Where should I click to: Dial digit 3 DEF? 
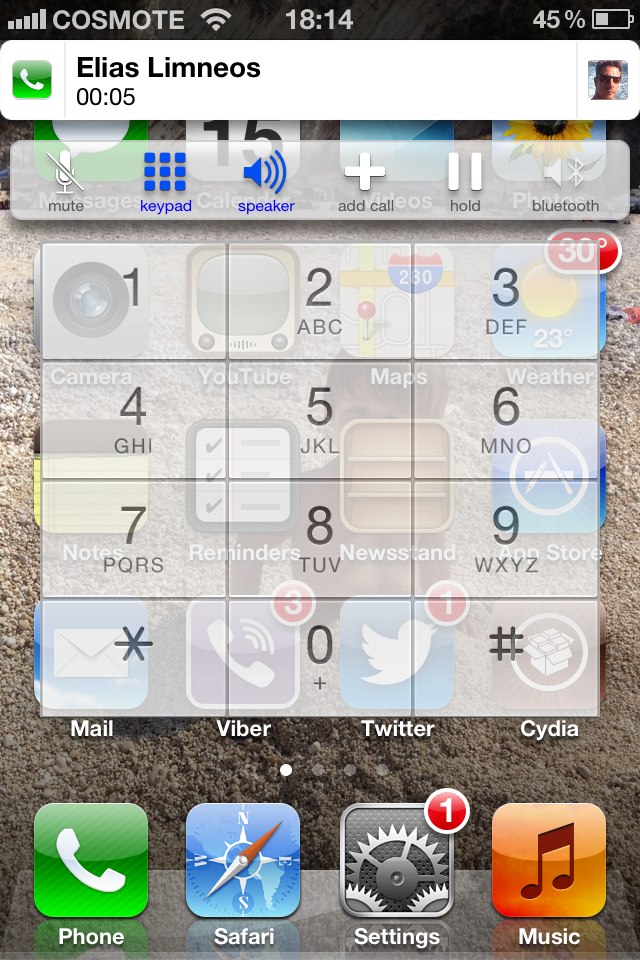click(x=506, y=300)
